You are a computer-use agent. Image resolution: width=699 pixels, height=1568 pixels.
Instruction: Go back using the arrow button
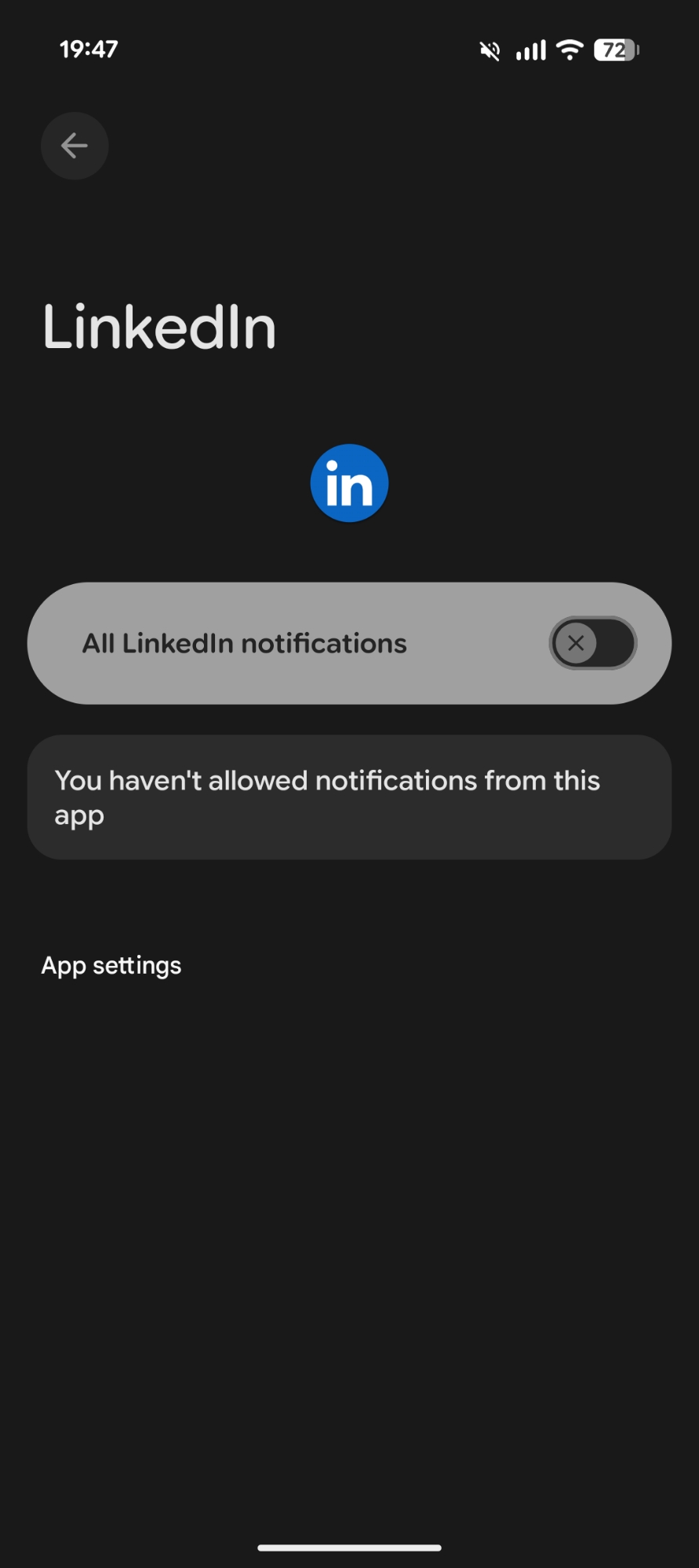[x=75, y=146]
